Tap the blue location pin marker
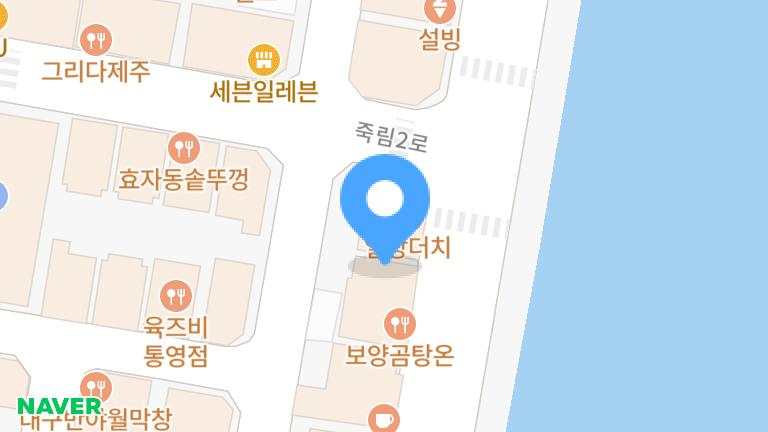Image resolution: width=768 pixels, height=432 pixels. click(x=385, y=200)
